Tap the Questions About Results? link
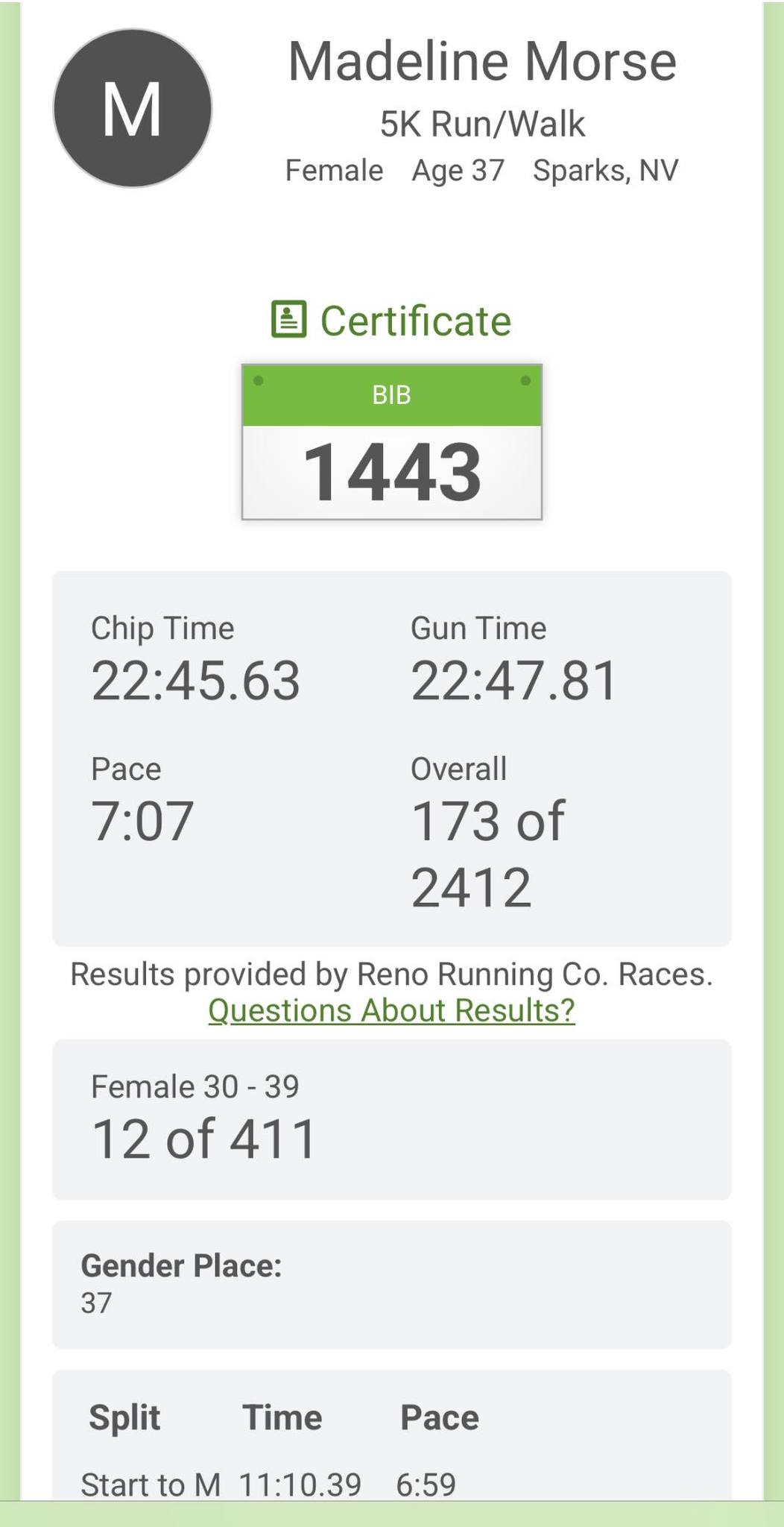This screenshot has height=1527, width=784. pos(391,1010)
